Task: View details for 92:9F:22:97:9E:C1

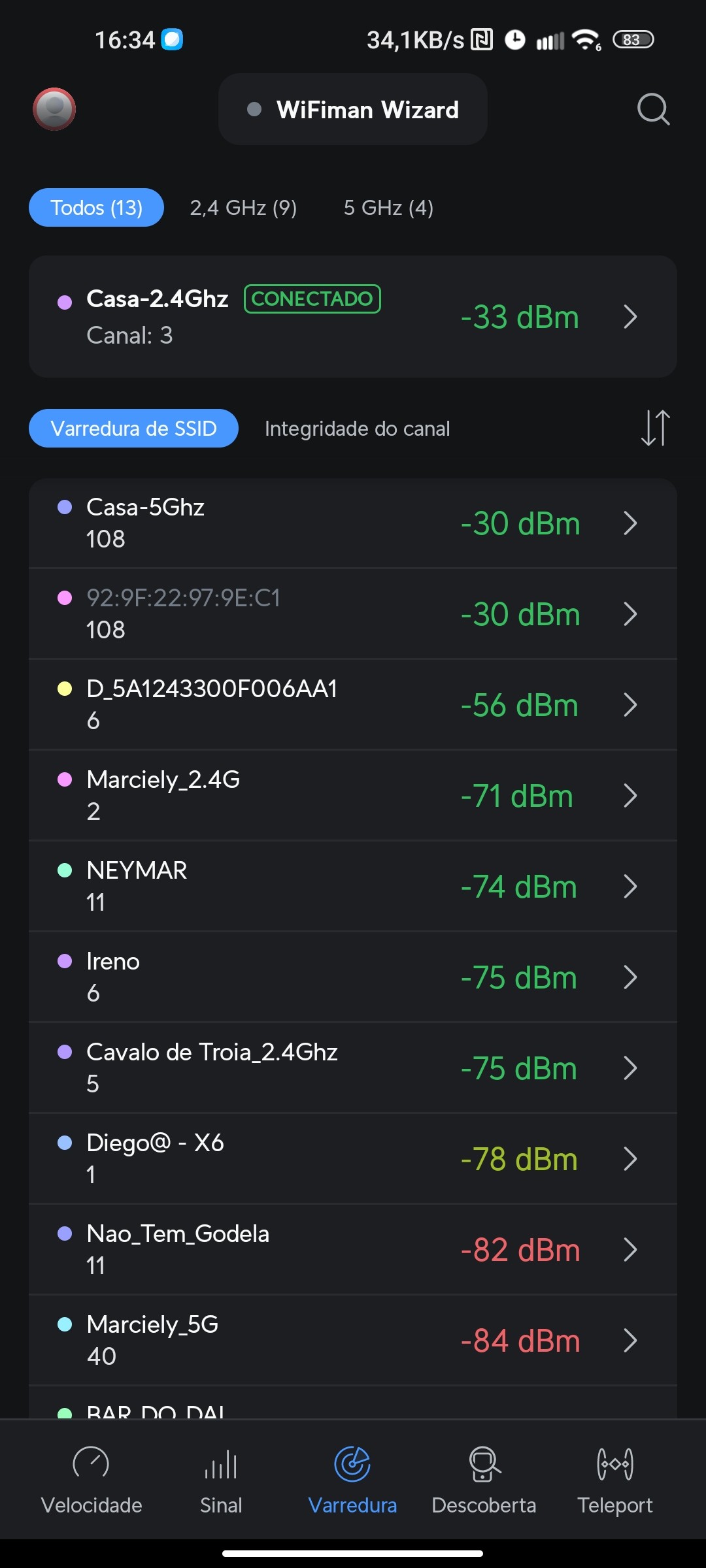Action: click(x=353, y=613)
